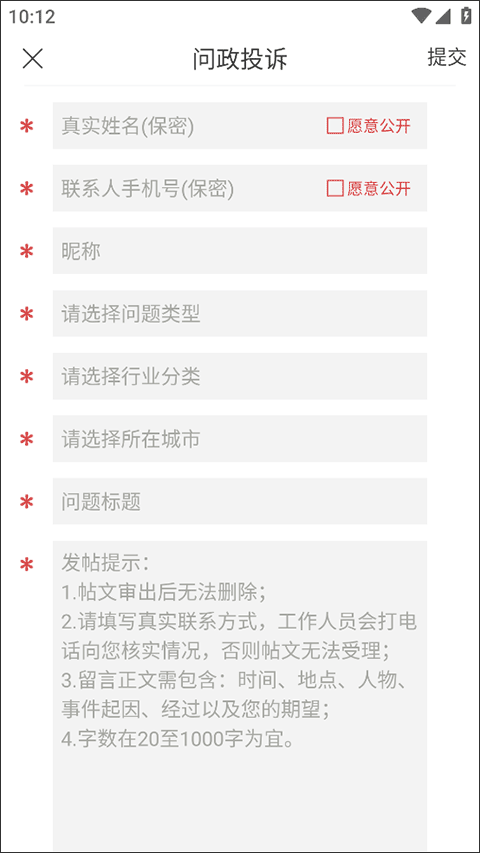Image resolution: width=480 pixels, height=853 pixels.
Task: Choose 请选择所在城市
Action: [x=239, y=439]
